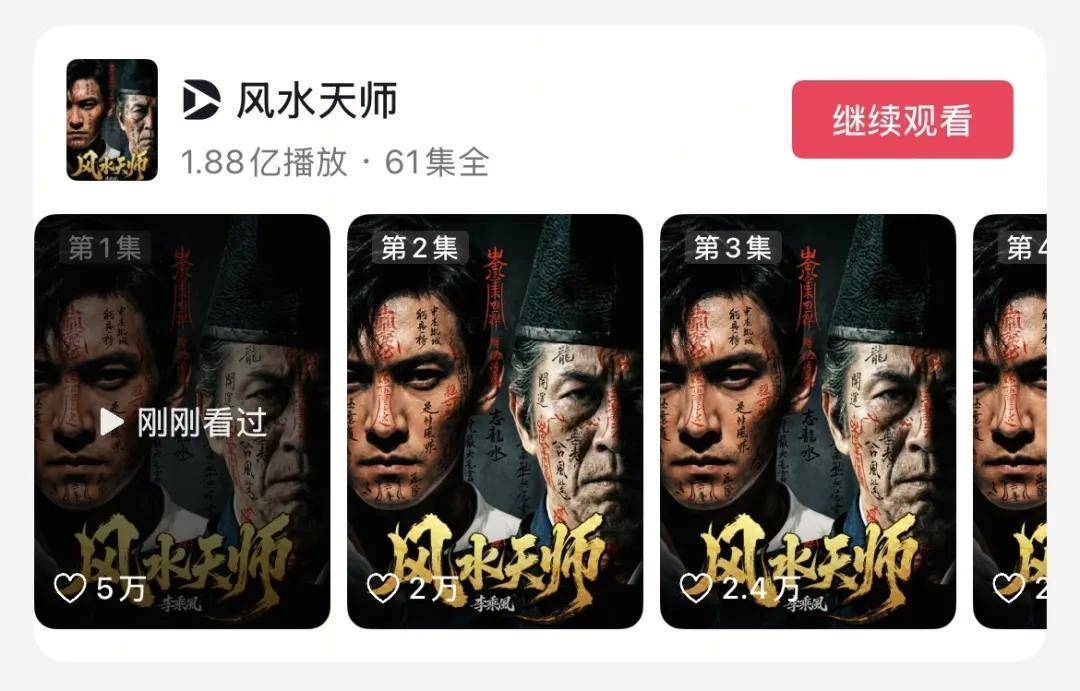Screen dimensions: 1080x691
Task: Open the 风水天师 series cover thumbnail
Action: (112, 120)
